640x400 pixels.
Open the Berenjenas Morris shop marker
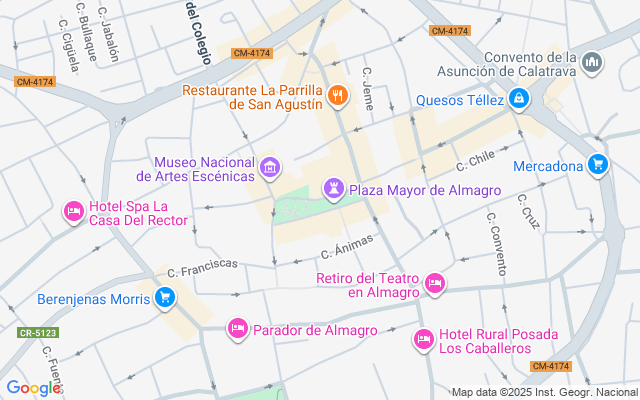(x=165, y=298)
